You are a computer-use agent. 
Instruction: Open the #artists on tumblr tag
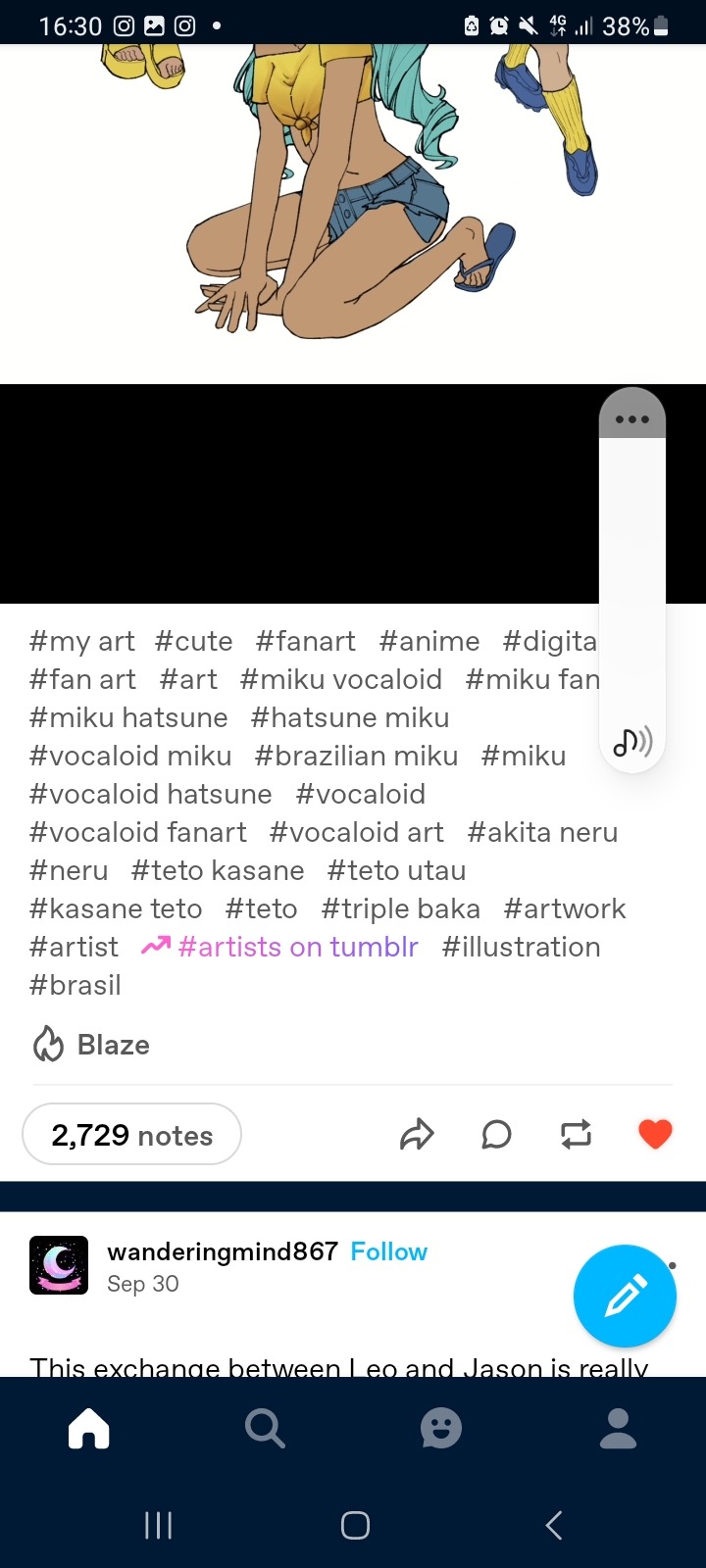pos(297,947)
